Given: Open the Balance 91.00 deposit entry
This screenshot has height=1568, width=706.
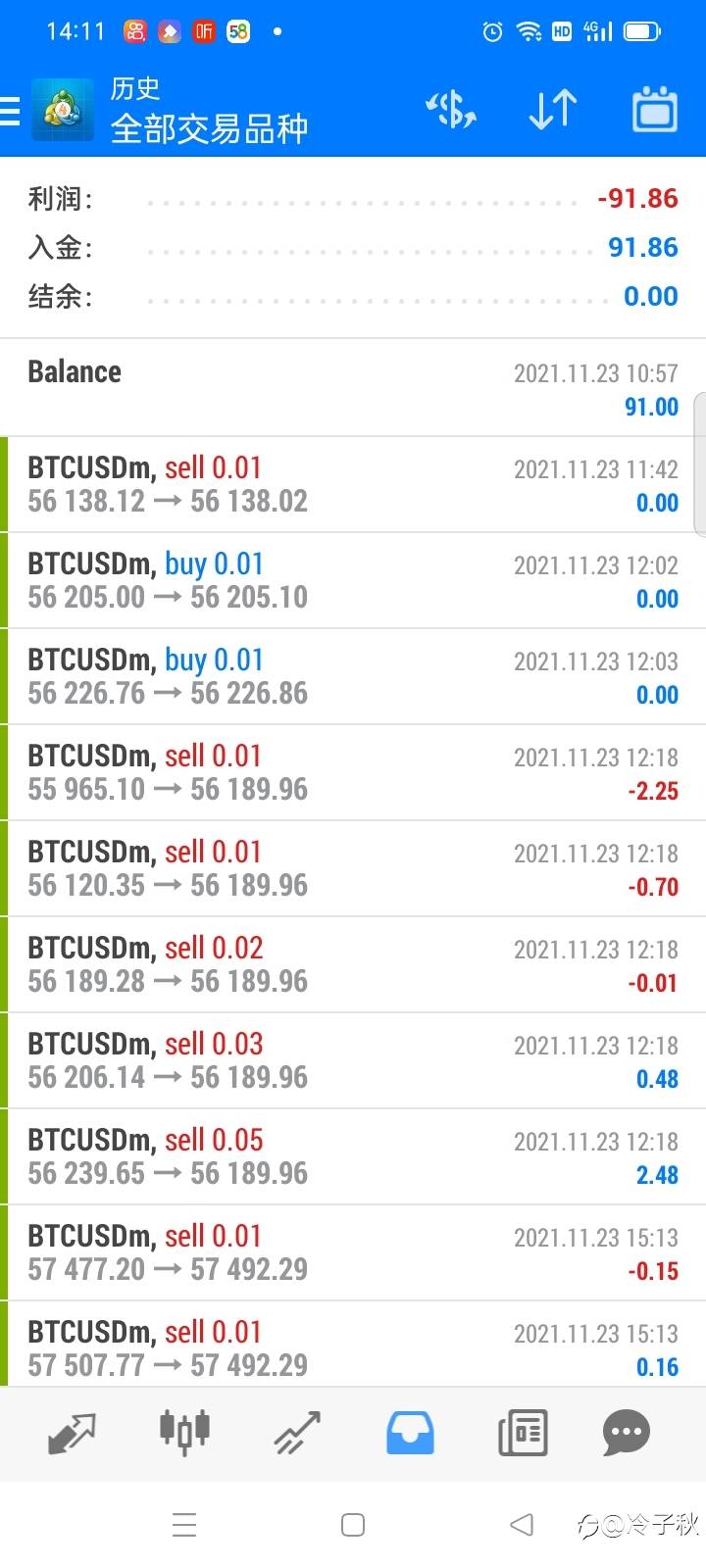Looking at the screenshot, I should click(x=353, y=388).
